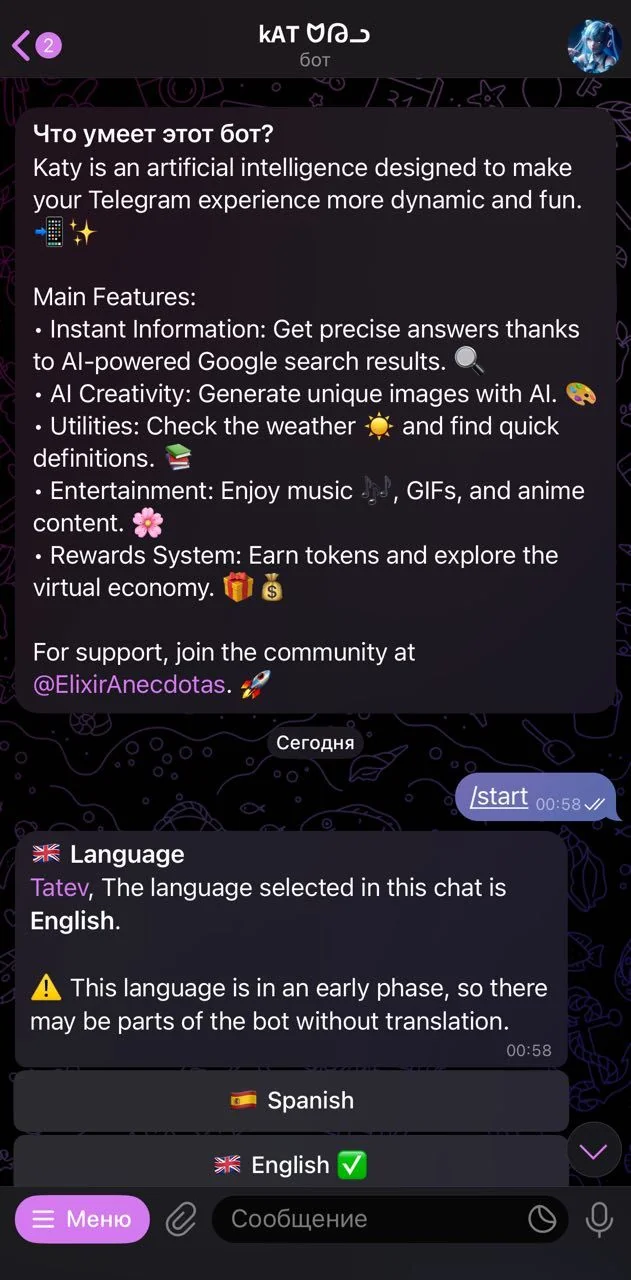
Task: Choose the English language button
Action: (291, 1162)
